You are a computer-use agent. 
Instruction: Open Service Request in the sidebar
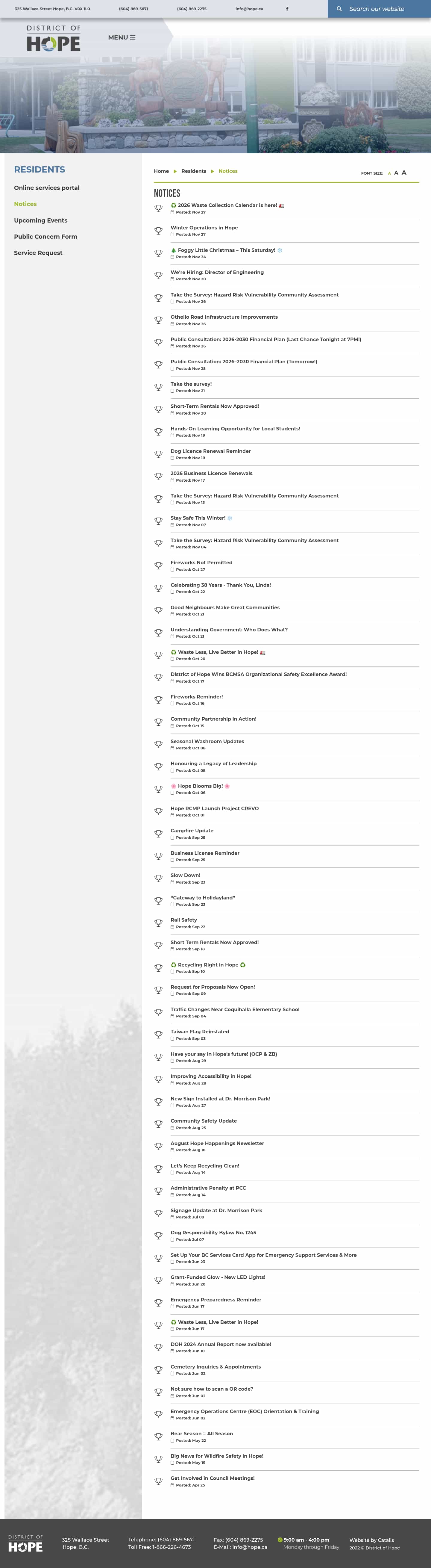[38, 252]
